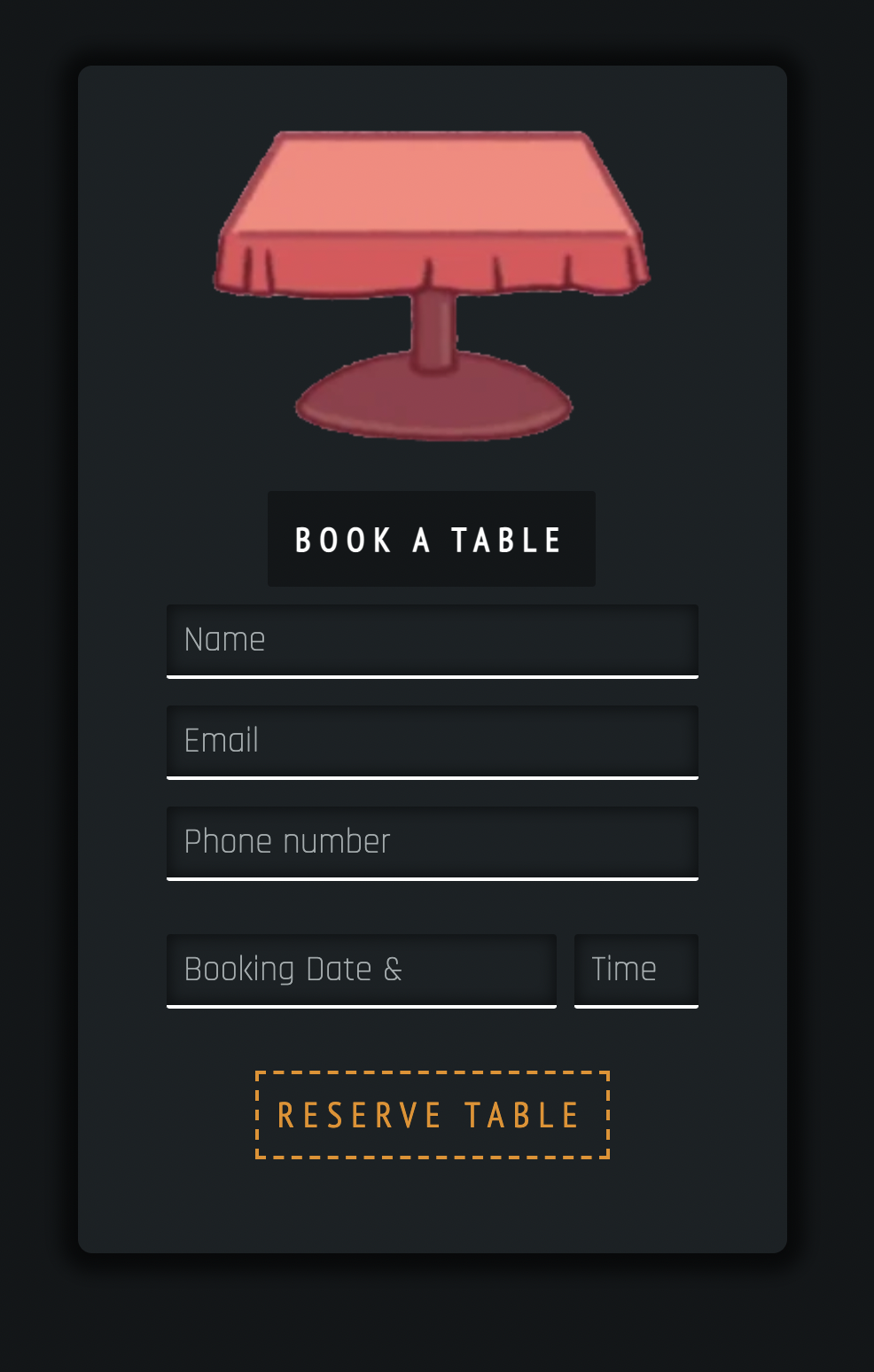Open the Booking Date field

(361, 970)
